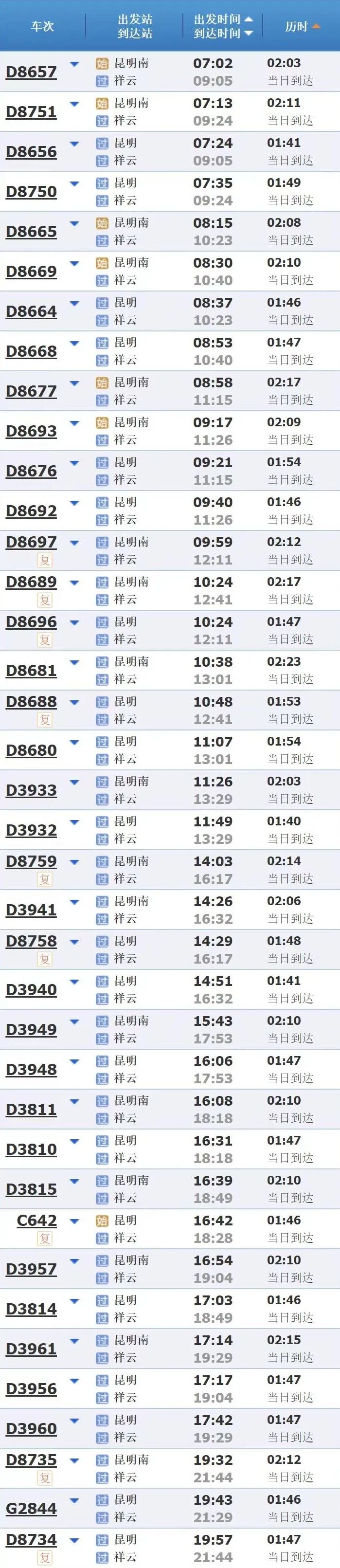
Task: Open train D8657 details link
Action: click(x=31, y=72)
